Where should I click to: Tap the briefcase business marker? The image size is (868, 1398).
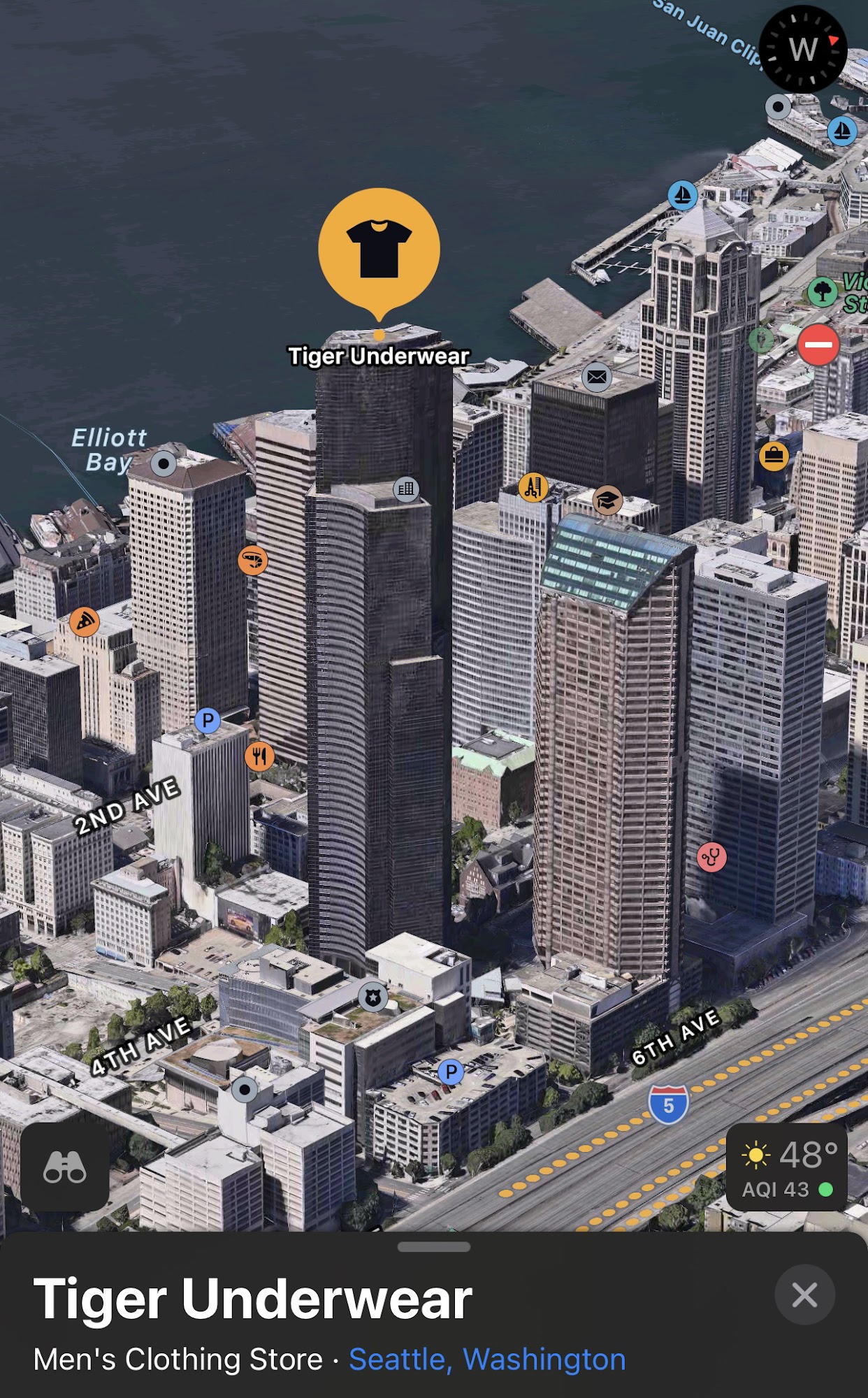pos(774,456)
